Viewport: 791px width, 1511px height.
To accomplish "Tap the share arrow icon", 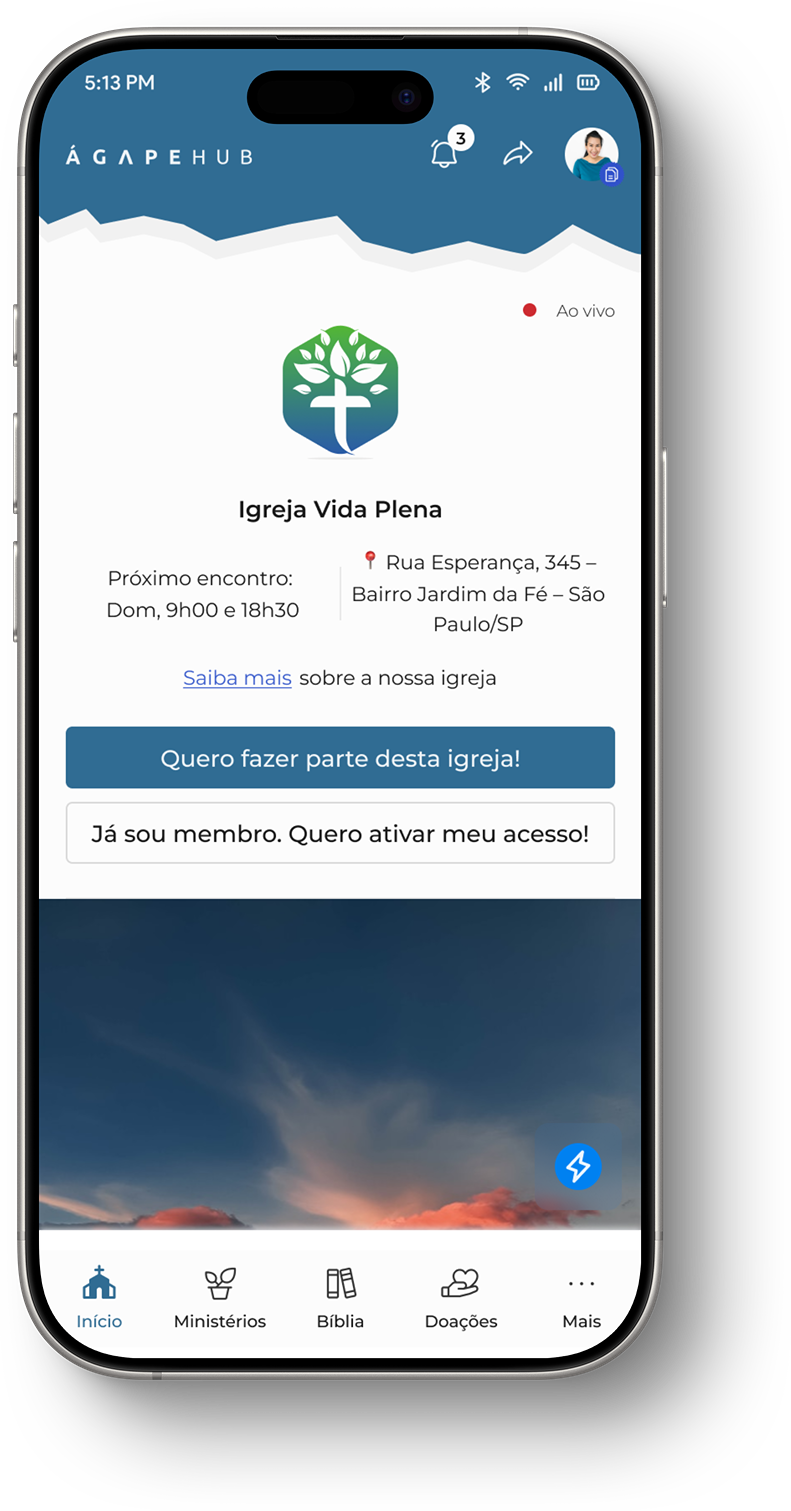I will (x=518, y=154).
